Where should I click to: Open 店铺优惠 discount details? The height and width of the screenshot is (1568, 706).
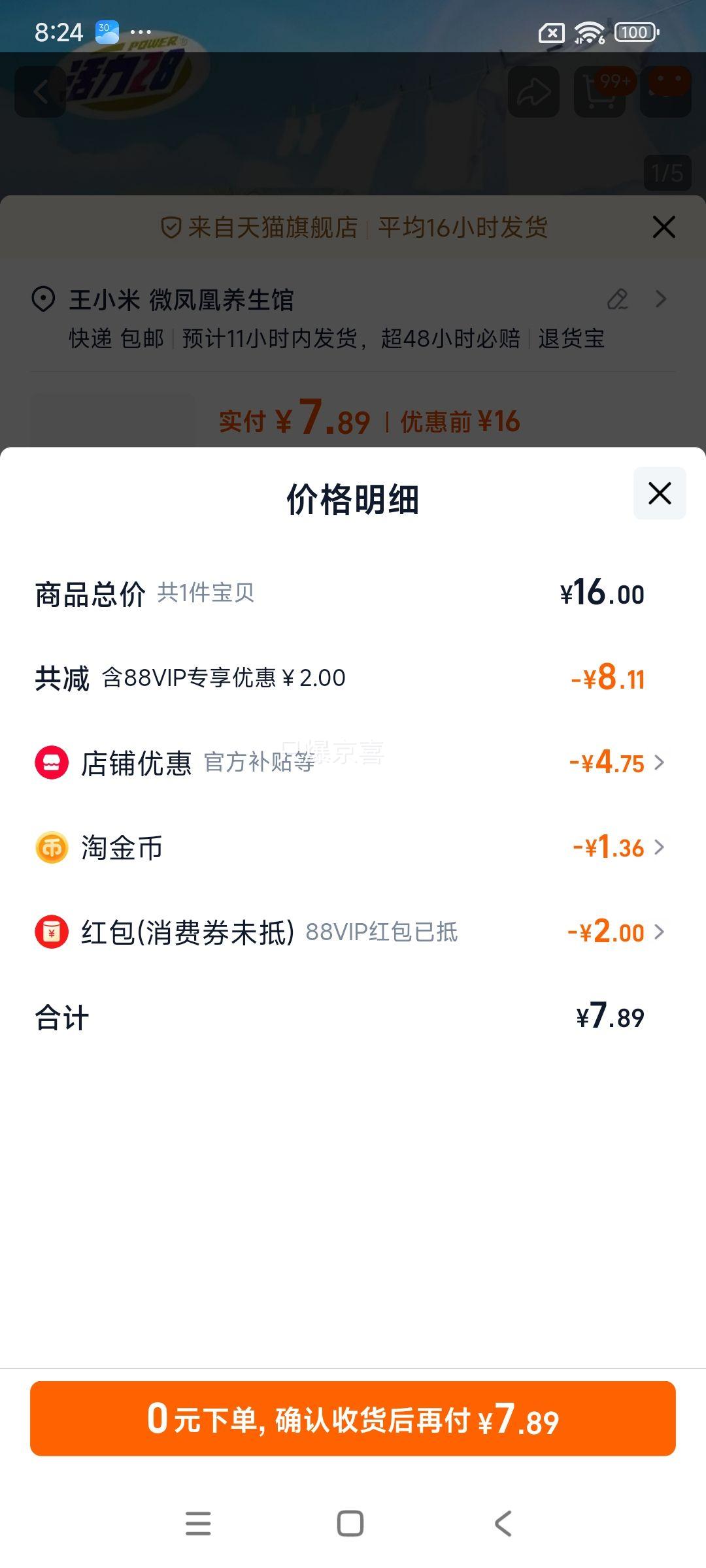pos(353,762)
